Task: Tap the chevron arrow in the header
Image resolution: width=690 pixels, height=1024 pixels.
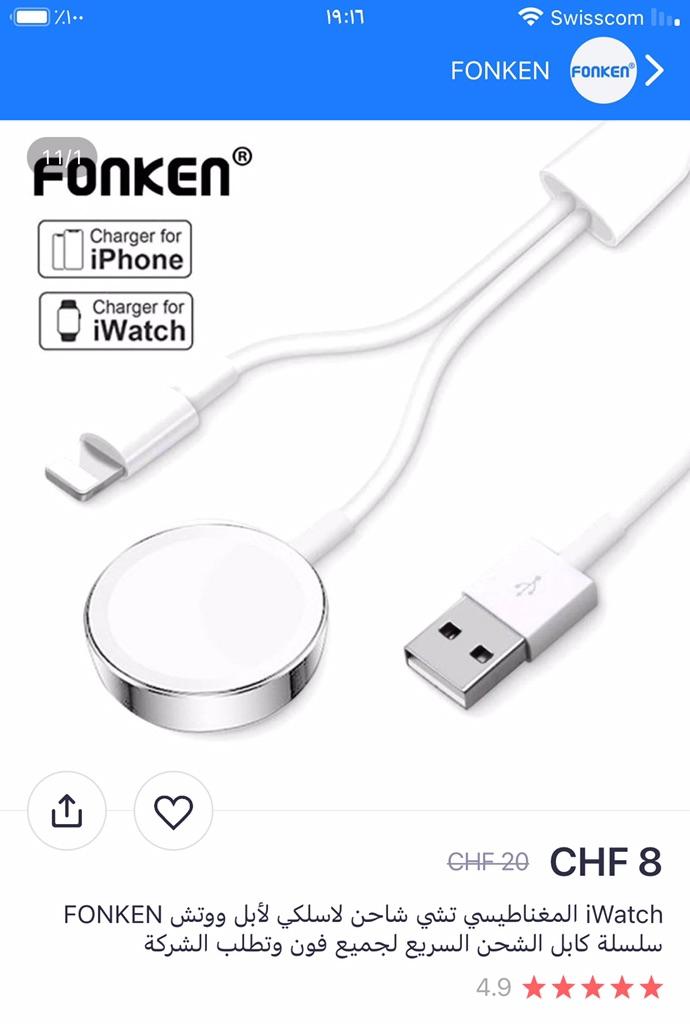Action: tap(655, 71)
